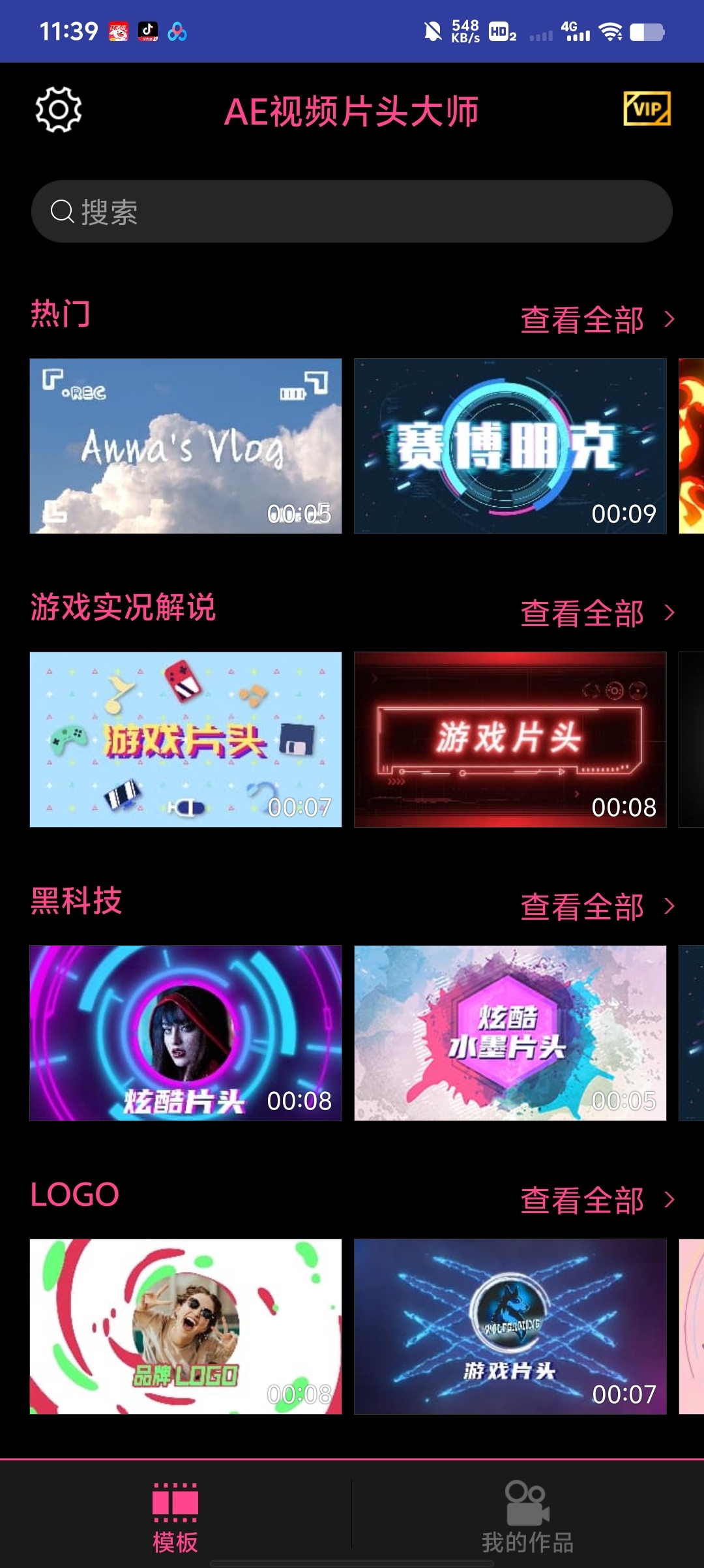
Task: Click the search magnifier icon
Action: click(x=63, y=211)
